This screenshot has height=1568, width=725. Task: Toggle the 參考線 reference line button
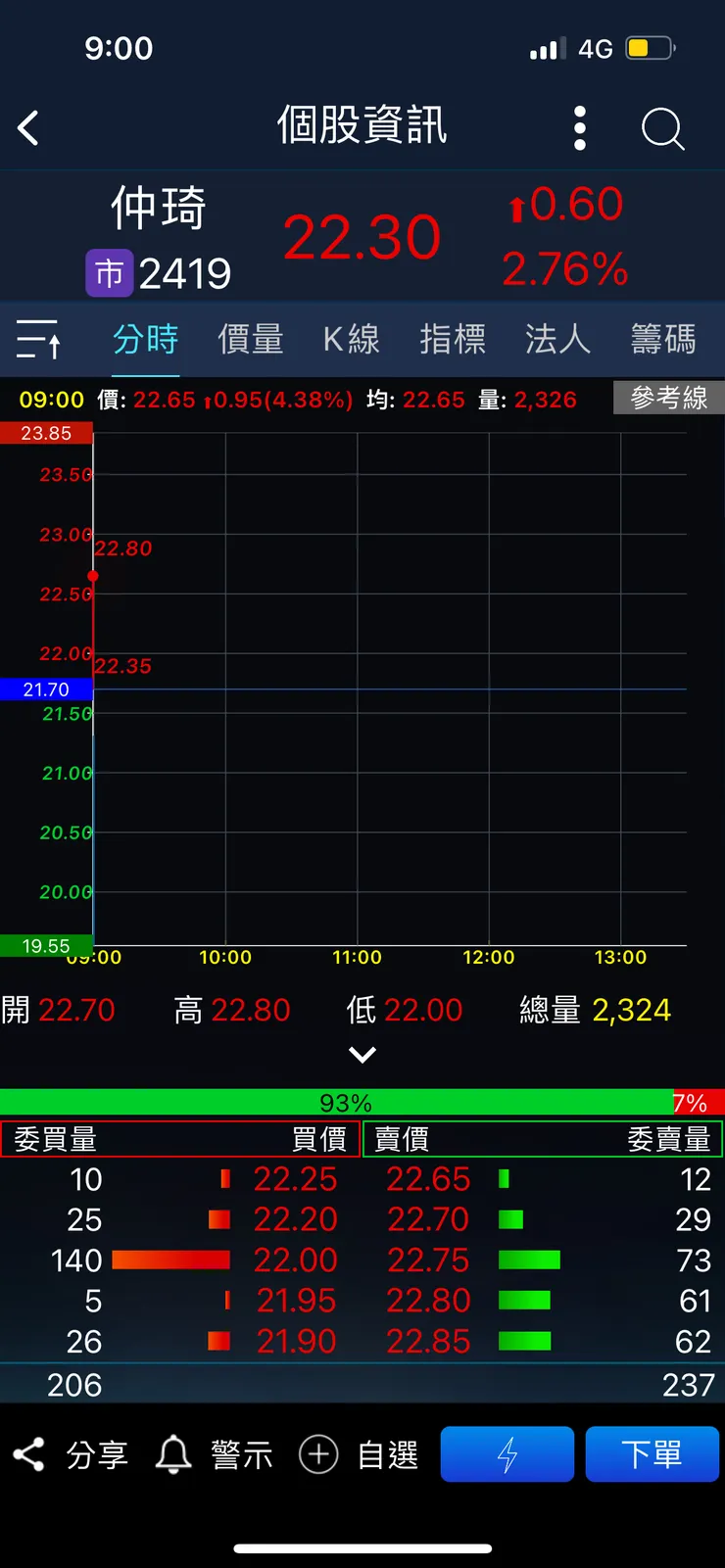point(667,398)
